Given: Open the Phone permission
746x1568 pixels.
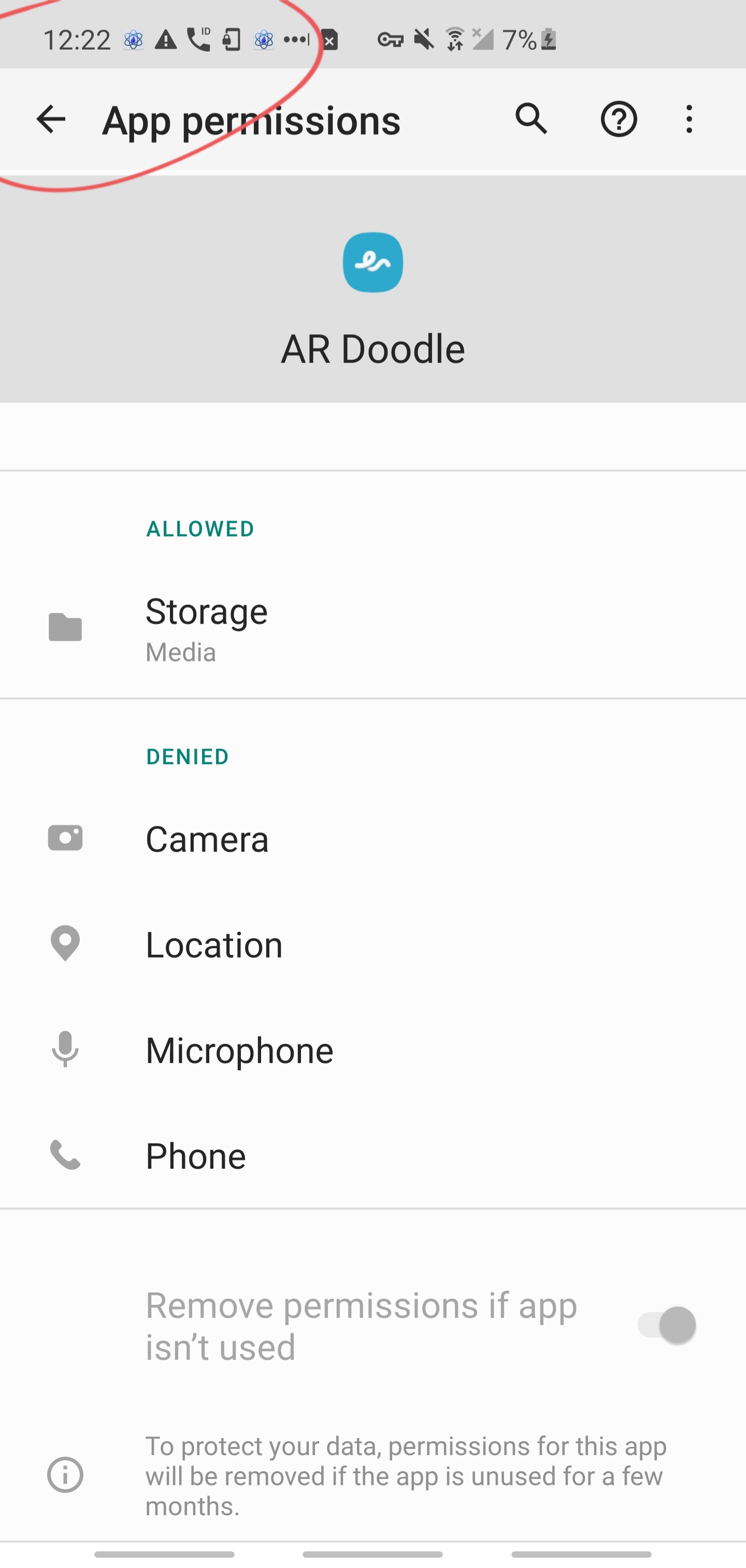Looking at the screenshot, I should (x=372, y=1155).
